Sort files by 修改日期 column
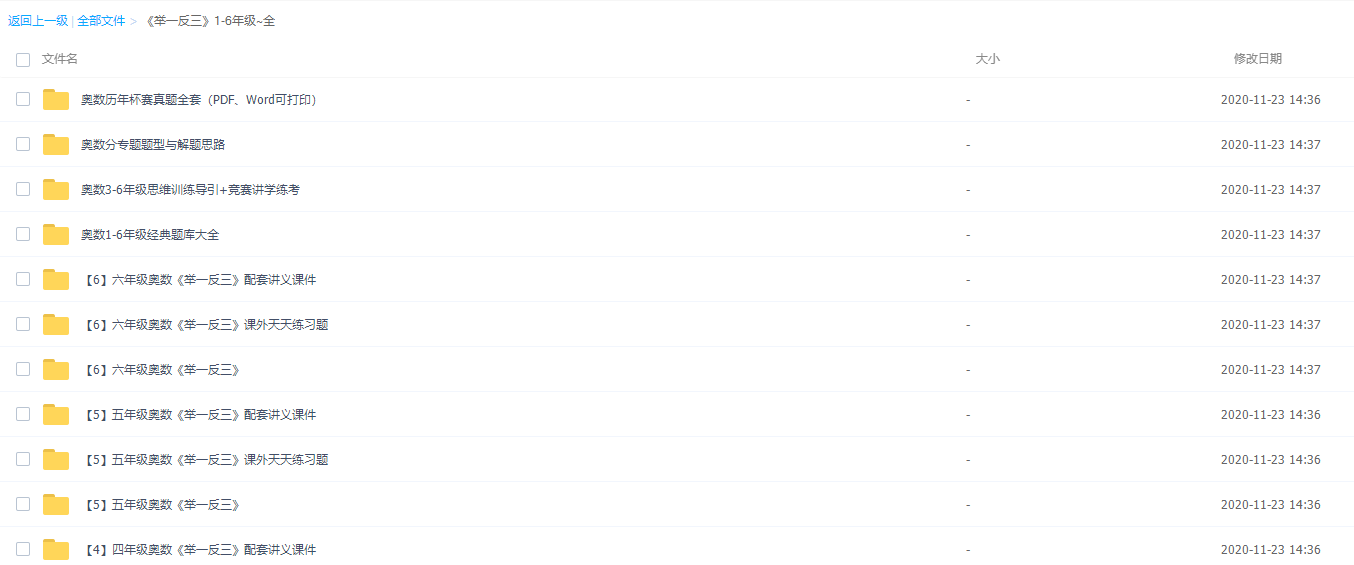Viewport: 1354px width, 565px height. click(x=1257, y=59)
